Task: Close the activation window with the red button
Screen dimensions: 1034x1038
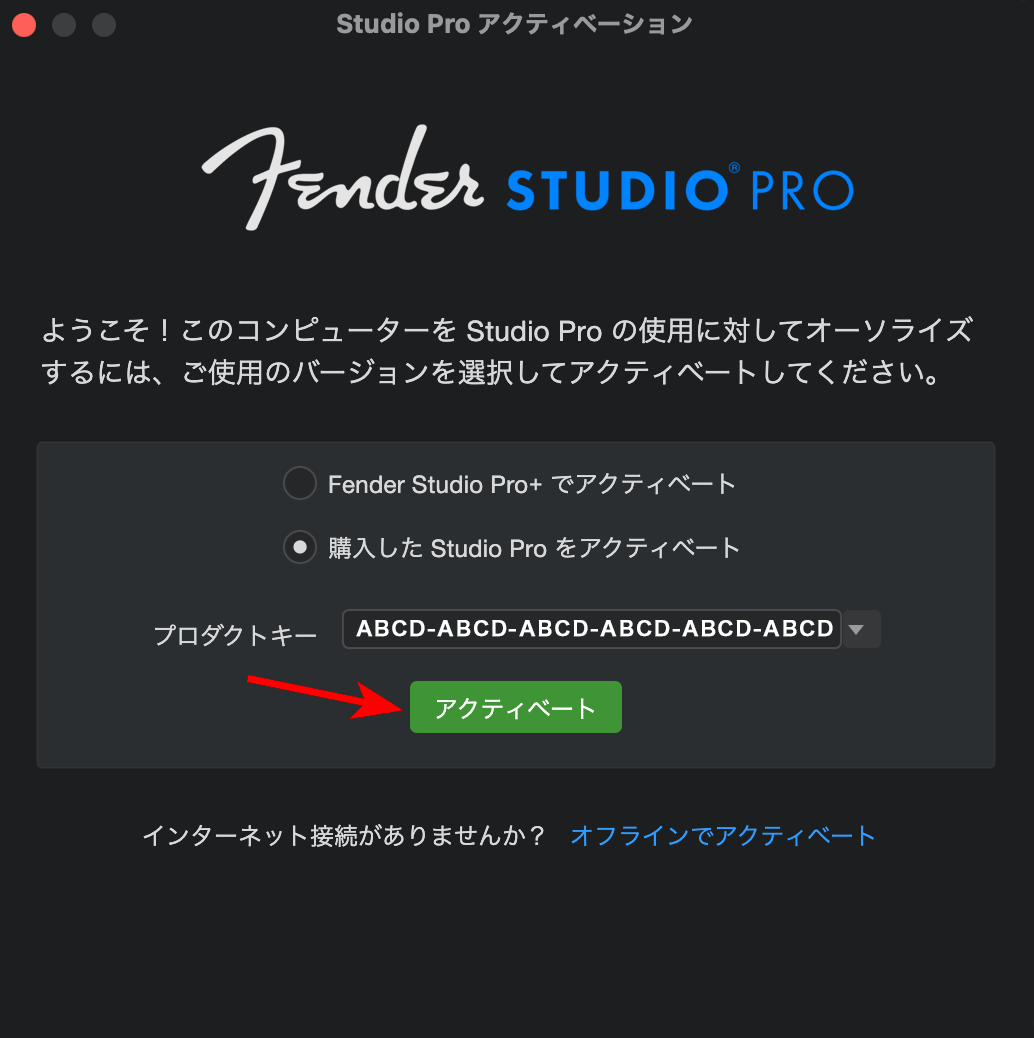Action: (24, 24)
